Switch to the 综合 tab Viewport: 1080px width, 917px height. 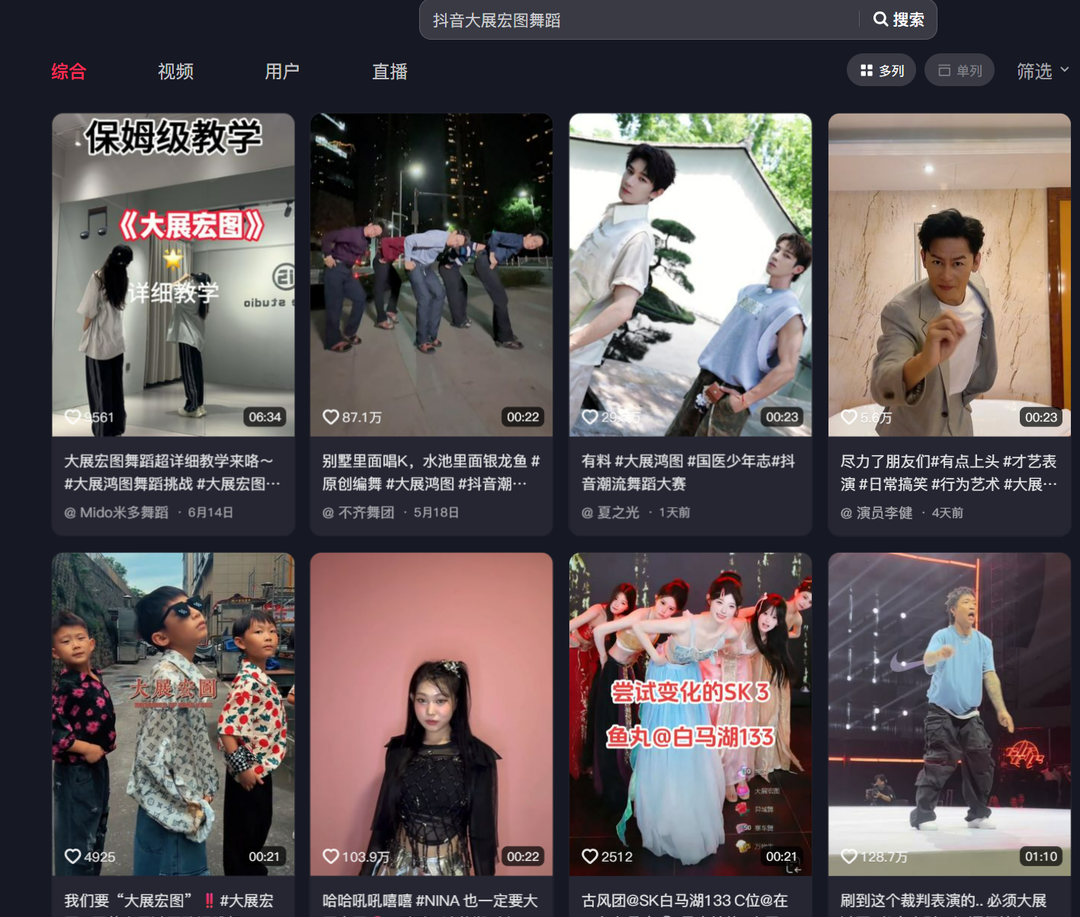pyautogui.click(x=69, y=72)
